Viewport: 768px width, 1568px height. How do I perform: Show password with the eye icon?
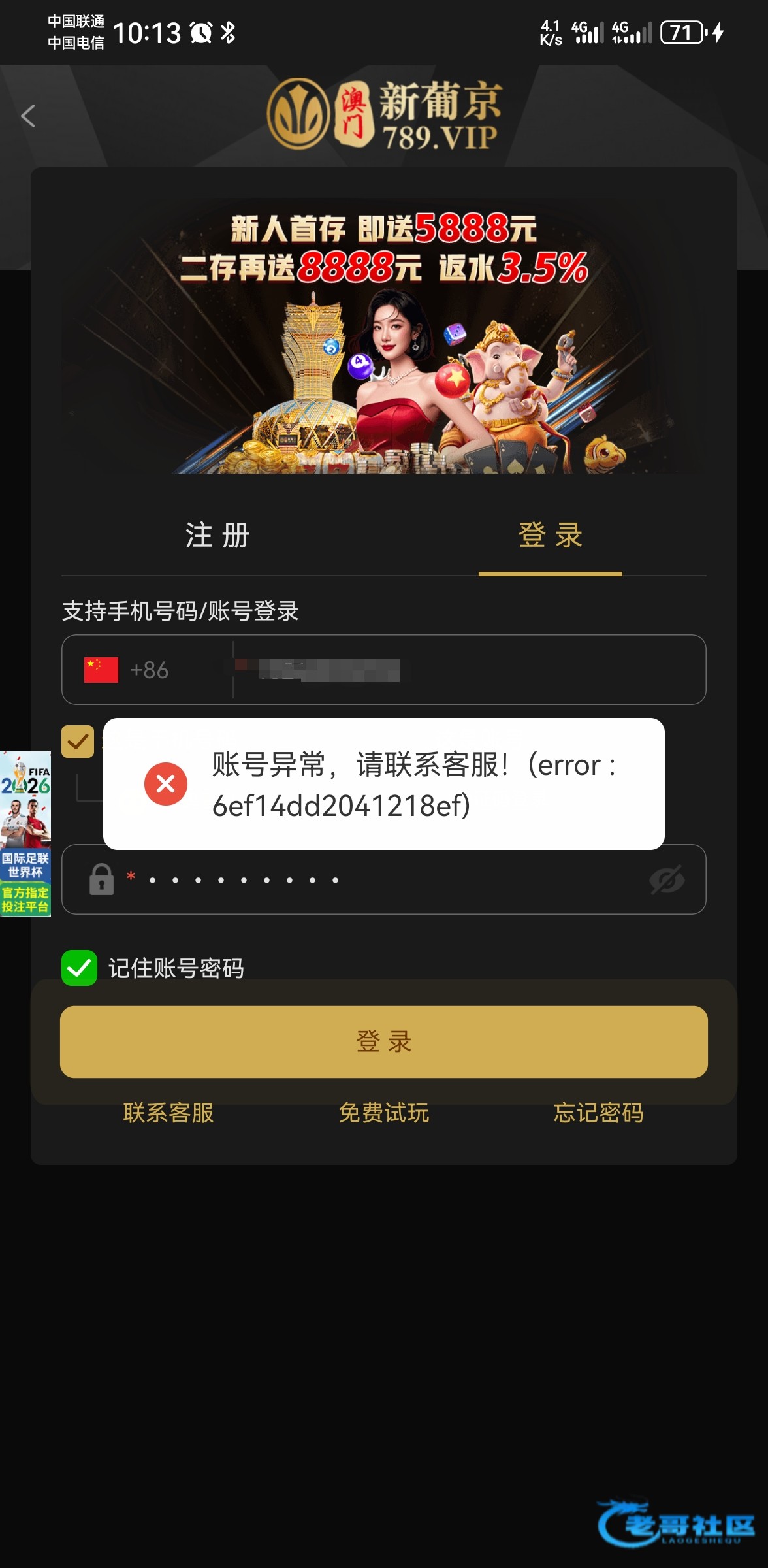pyautogui.click(x=666, y=879)
